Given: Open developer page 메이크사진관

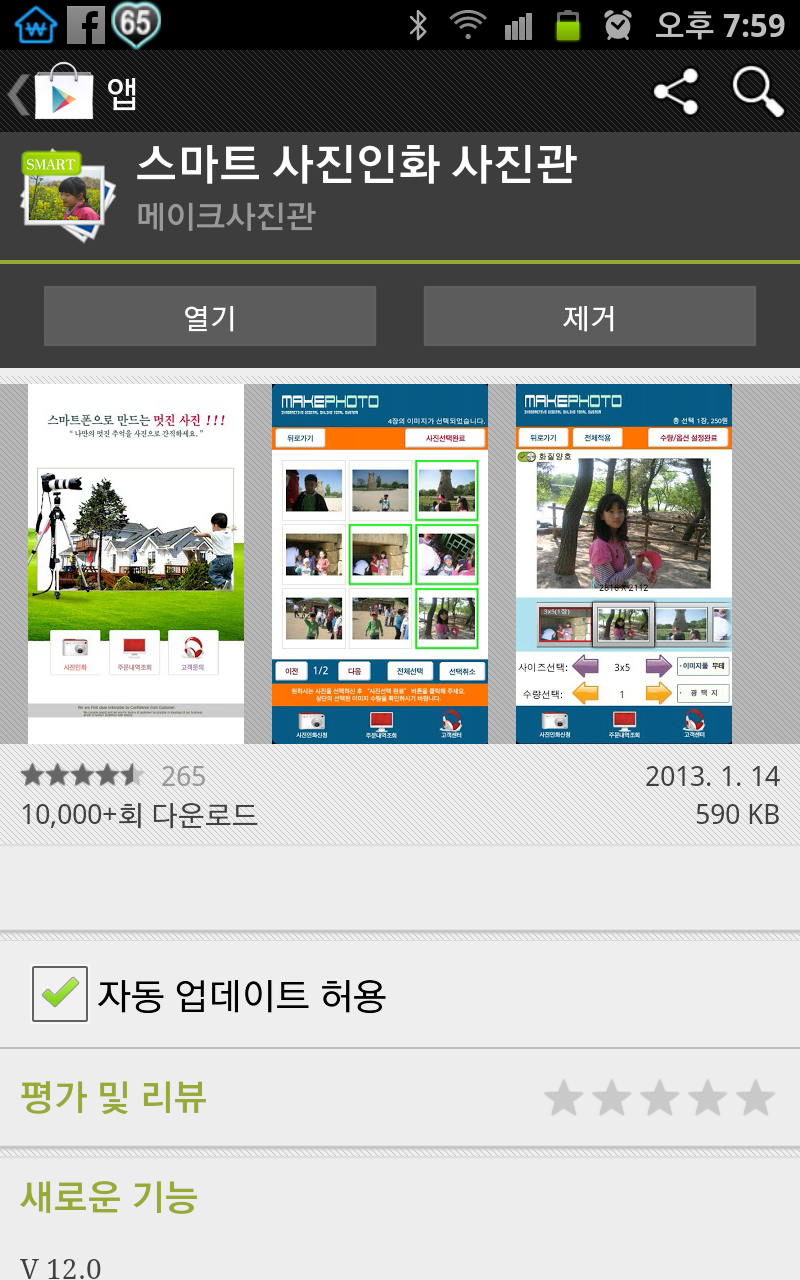Looking at the screenshot, I should [x=226, y=215].
